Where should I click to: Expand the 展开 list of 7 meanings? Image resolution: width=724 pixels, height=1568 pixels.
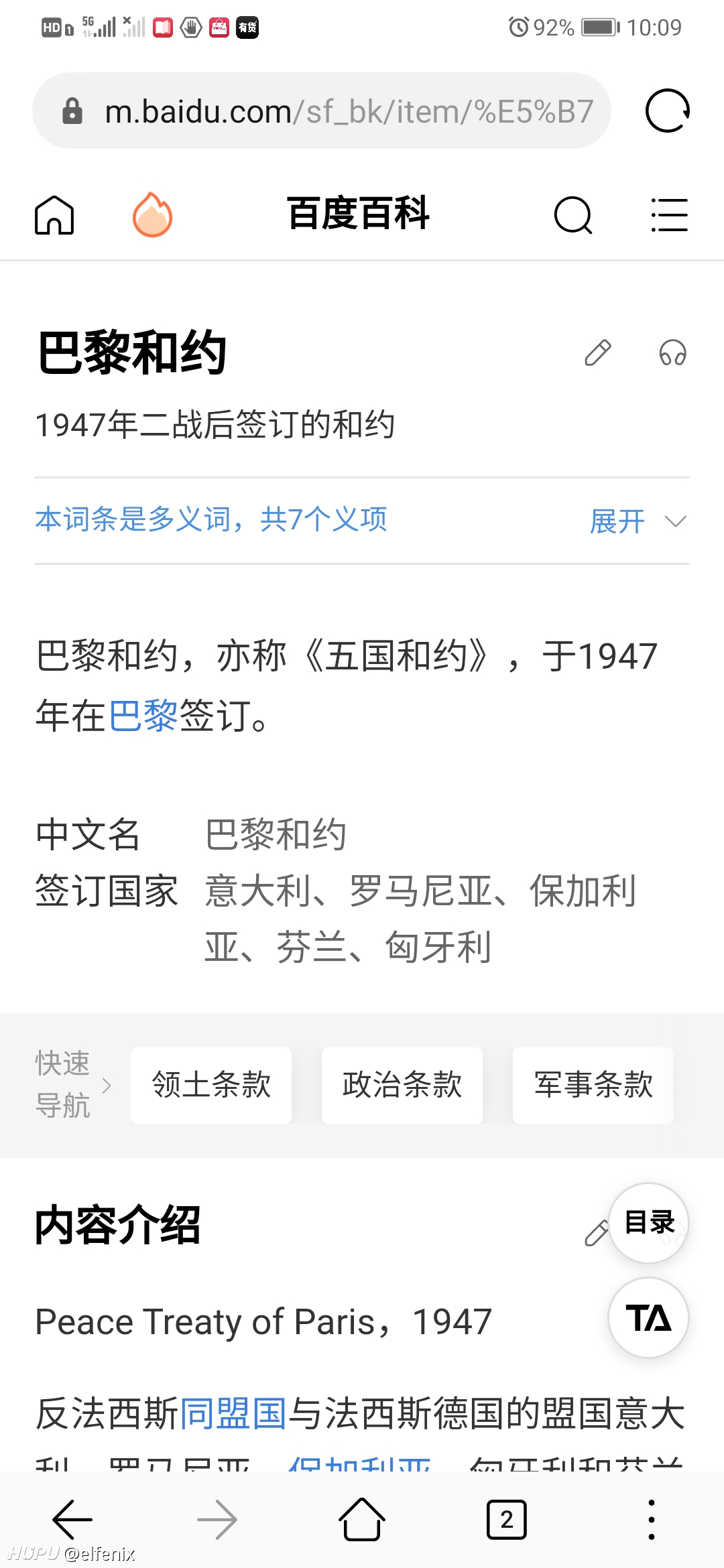click(638, 521)
